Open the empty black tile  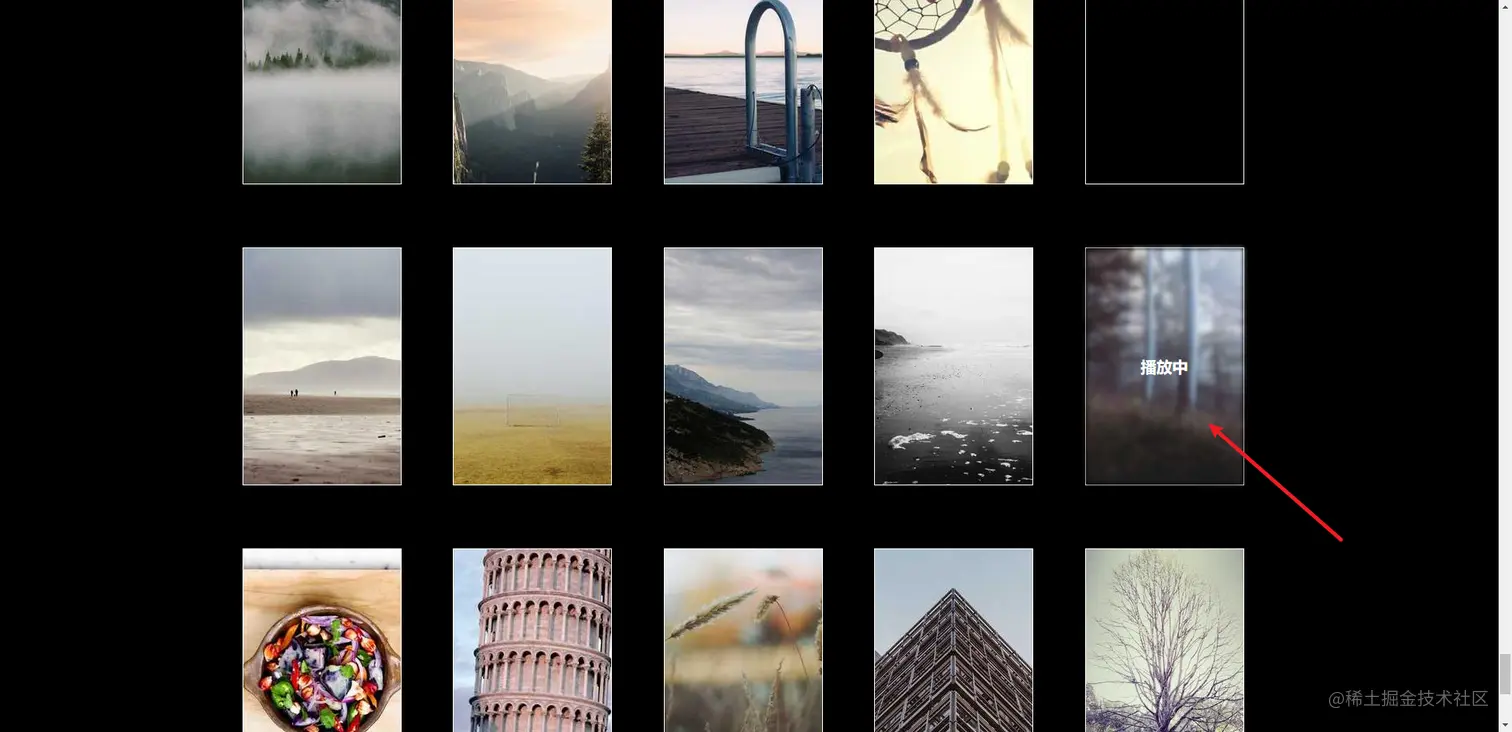pos(1164,92)
